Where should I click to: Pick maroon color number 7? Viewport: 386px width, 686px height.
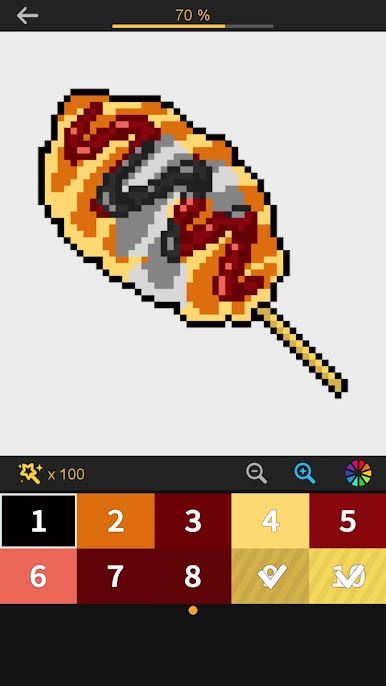(116, 576)
